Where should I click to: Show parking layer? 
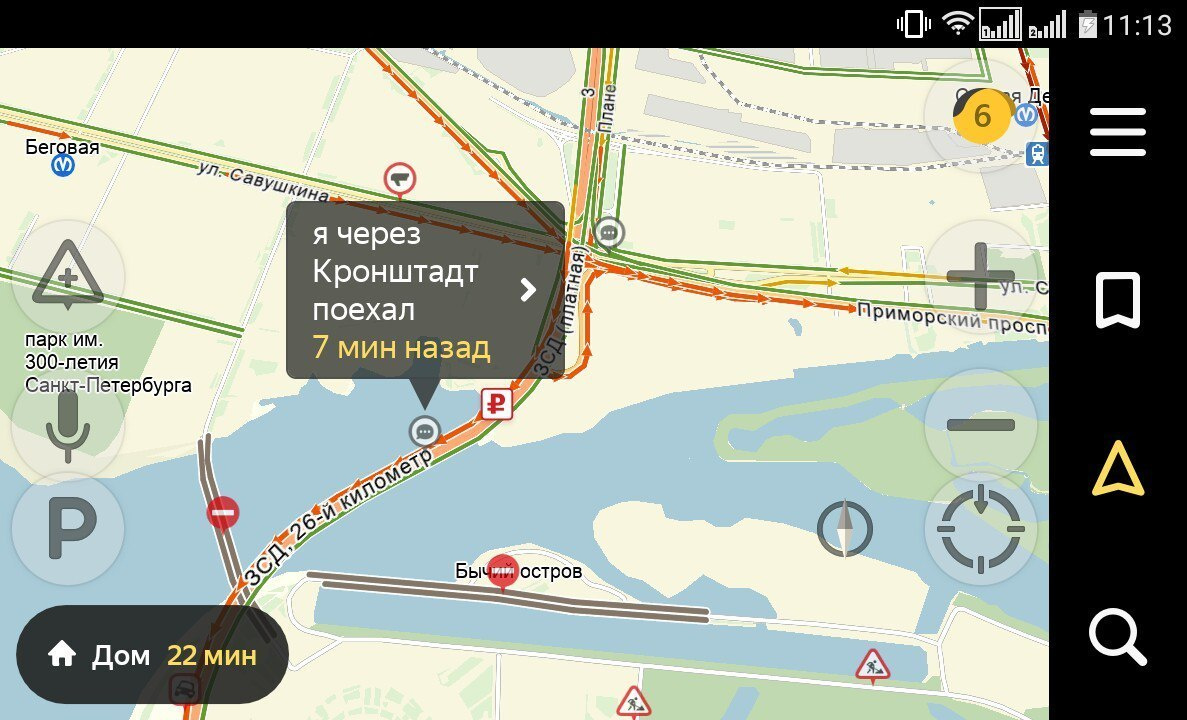click(68, 529)
